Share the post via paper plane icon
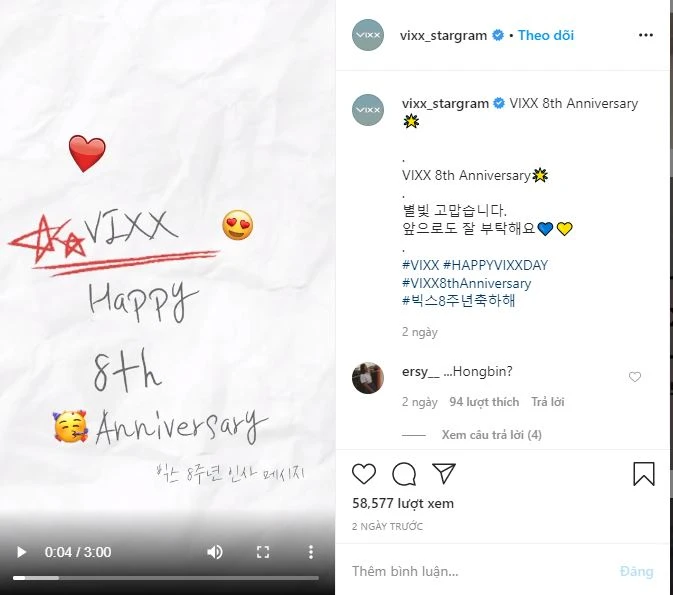The image size is (673, 595). pos(443,473)
